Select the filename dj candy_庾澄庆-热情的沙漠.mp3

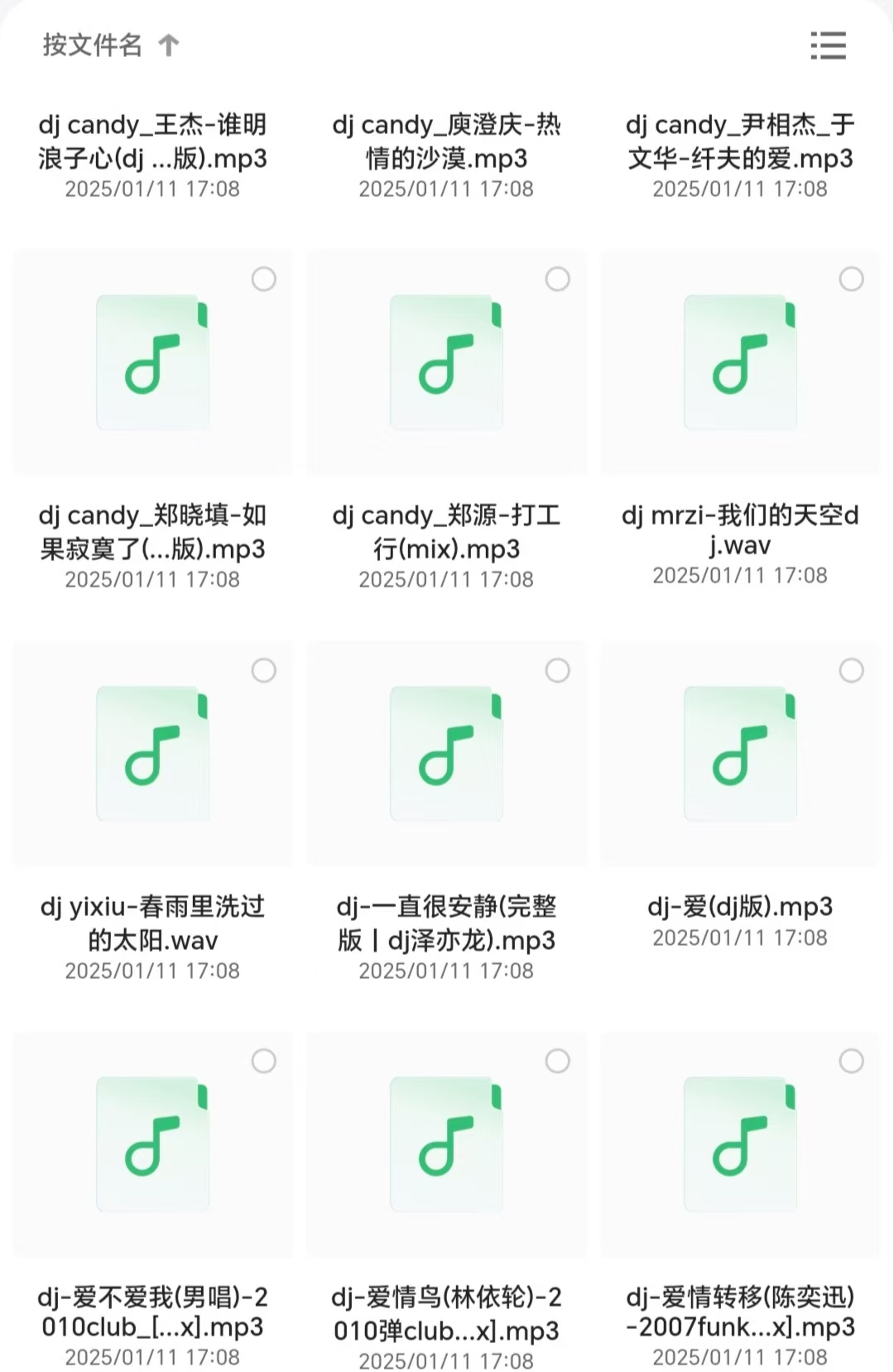pyautogui.click(x=447, y=141)
